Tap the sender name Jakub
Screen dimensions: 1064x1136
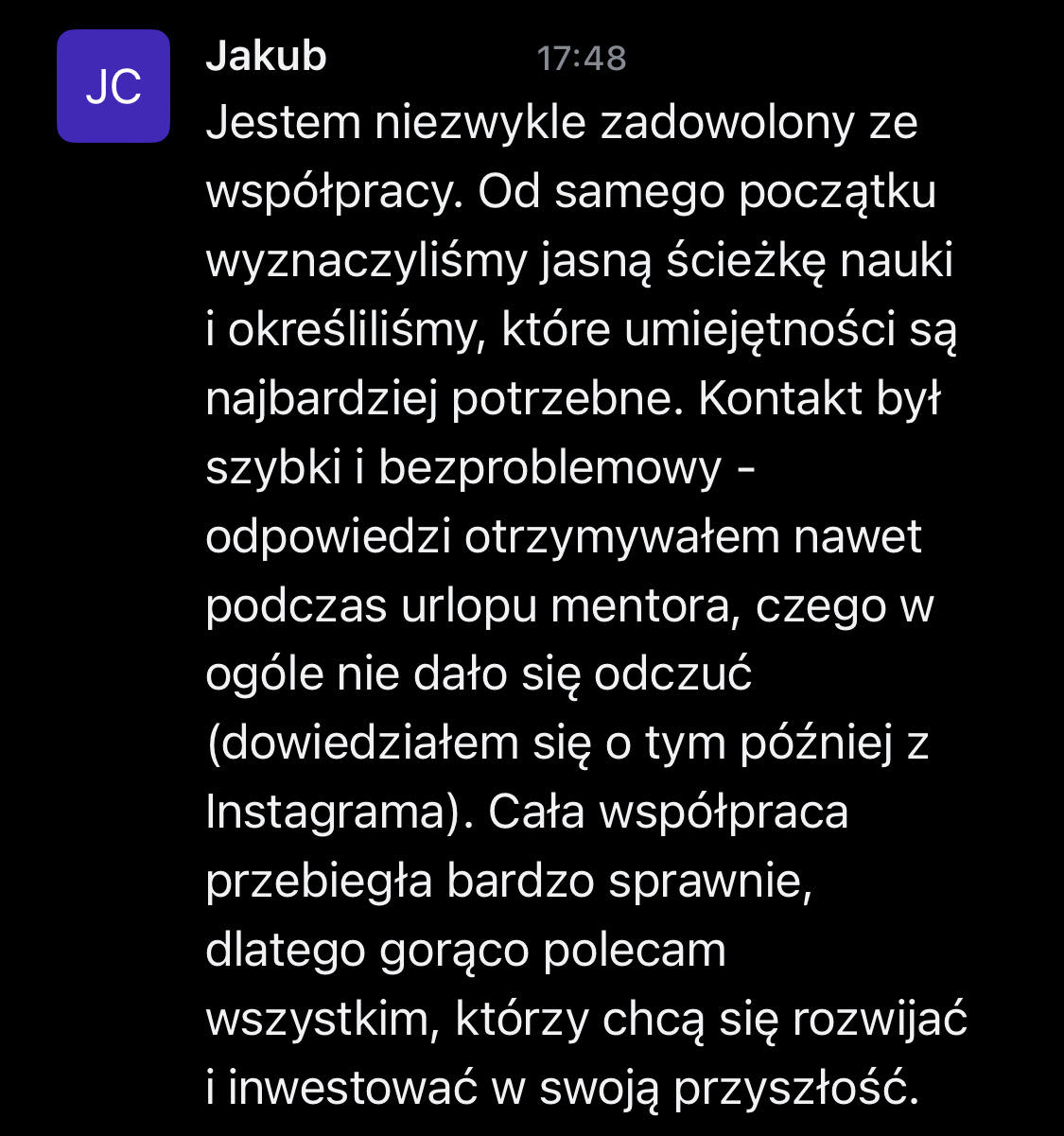pyautogui.click(x=266, y=57)
